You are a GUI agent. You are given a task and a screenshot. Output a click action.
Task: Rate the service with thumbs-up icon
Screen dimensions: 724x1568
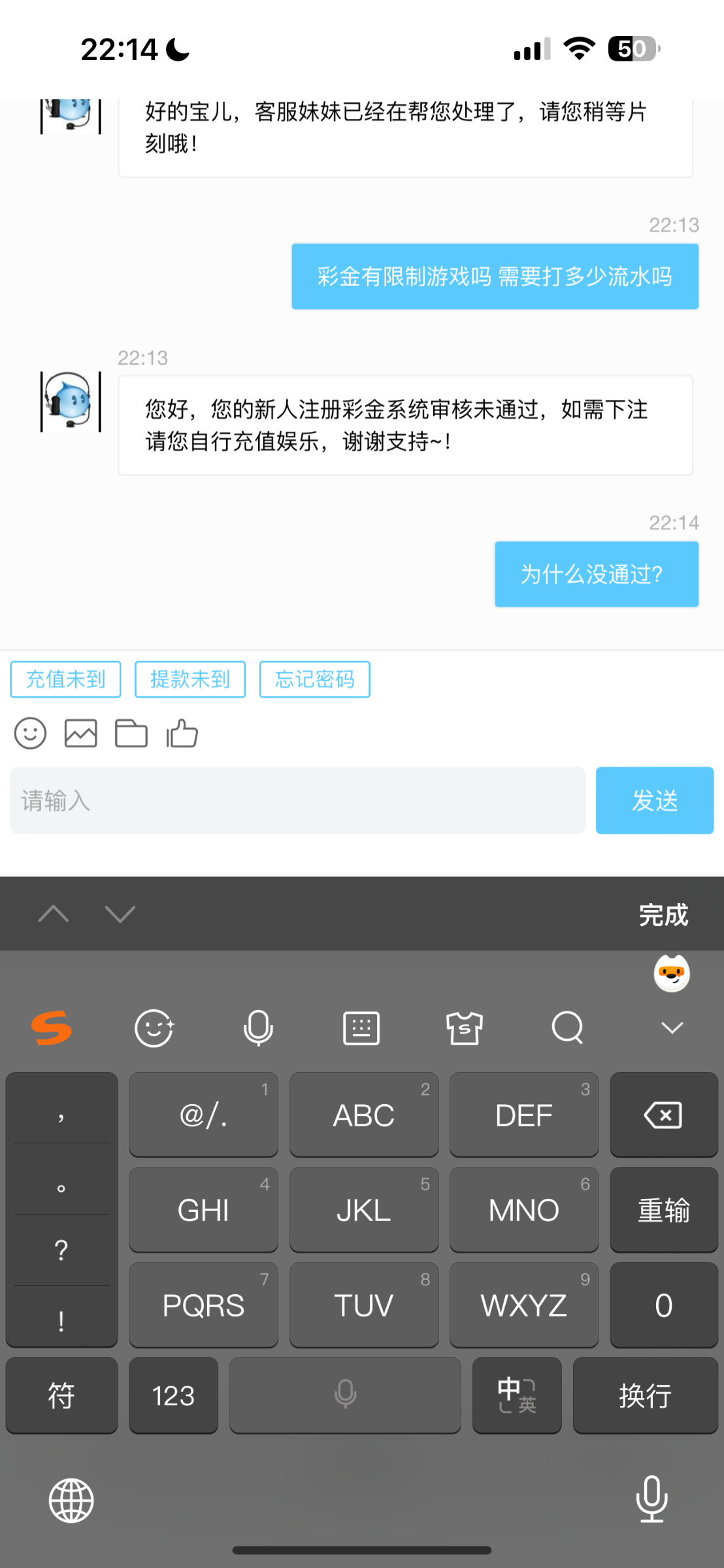[x=182, y=733]
